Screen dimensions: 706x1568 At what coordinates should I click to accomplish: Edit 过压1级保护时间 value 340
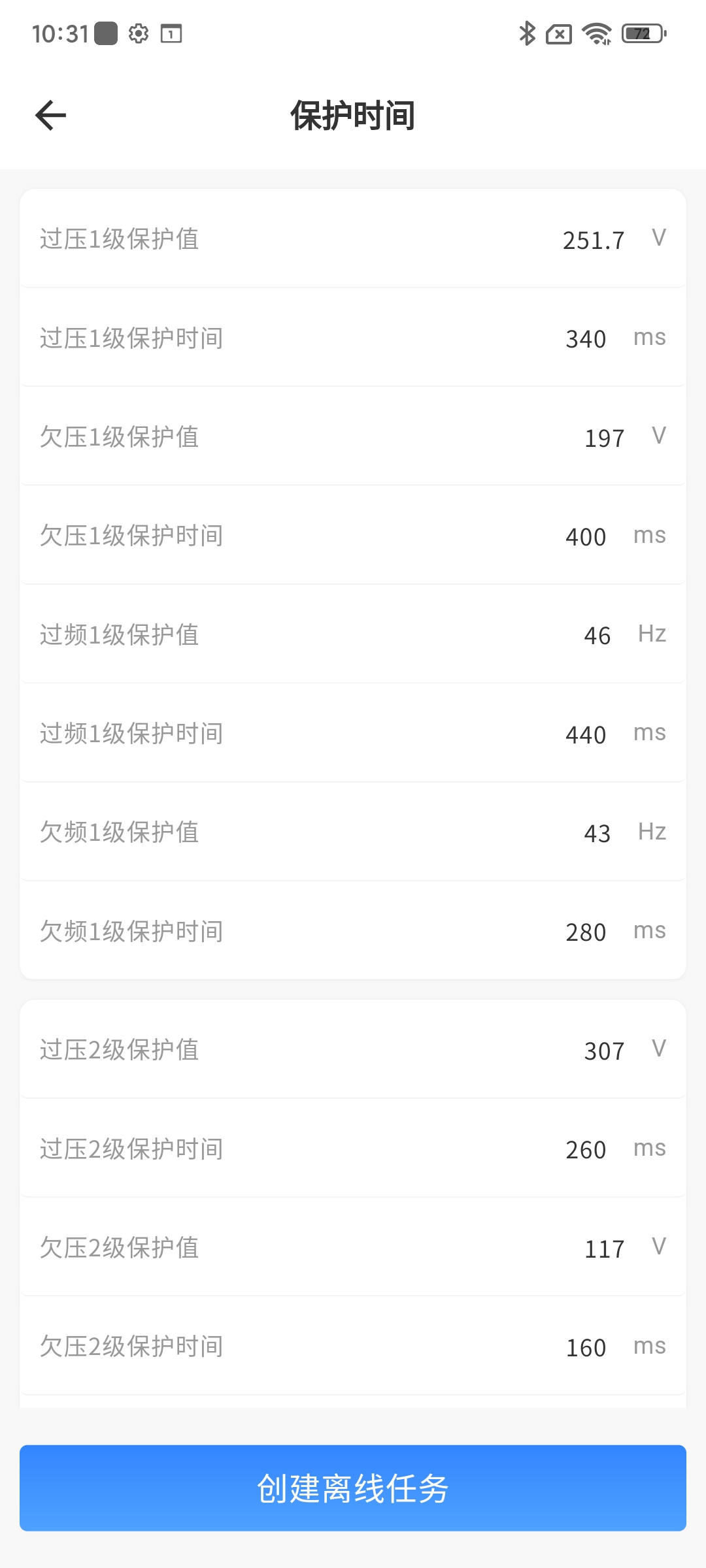586,338
